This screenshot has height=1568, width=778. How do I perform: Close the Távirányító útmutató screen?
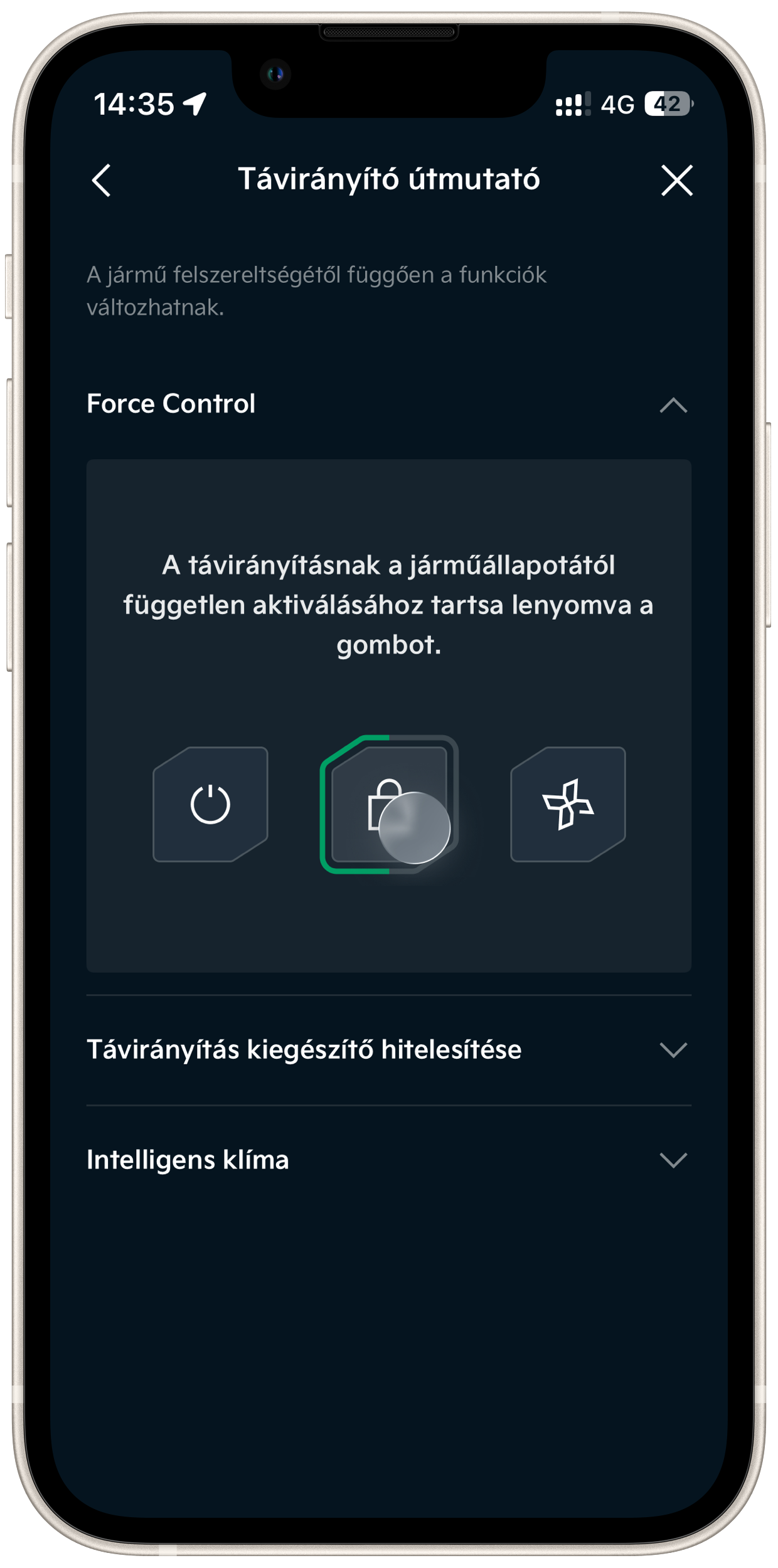[676, 181]
